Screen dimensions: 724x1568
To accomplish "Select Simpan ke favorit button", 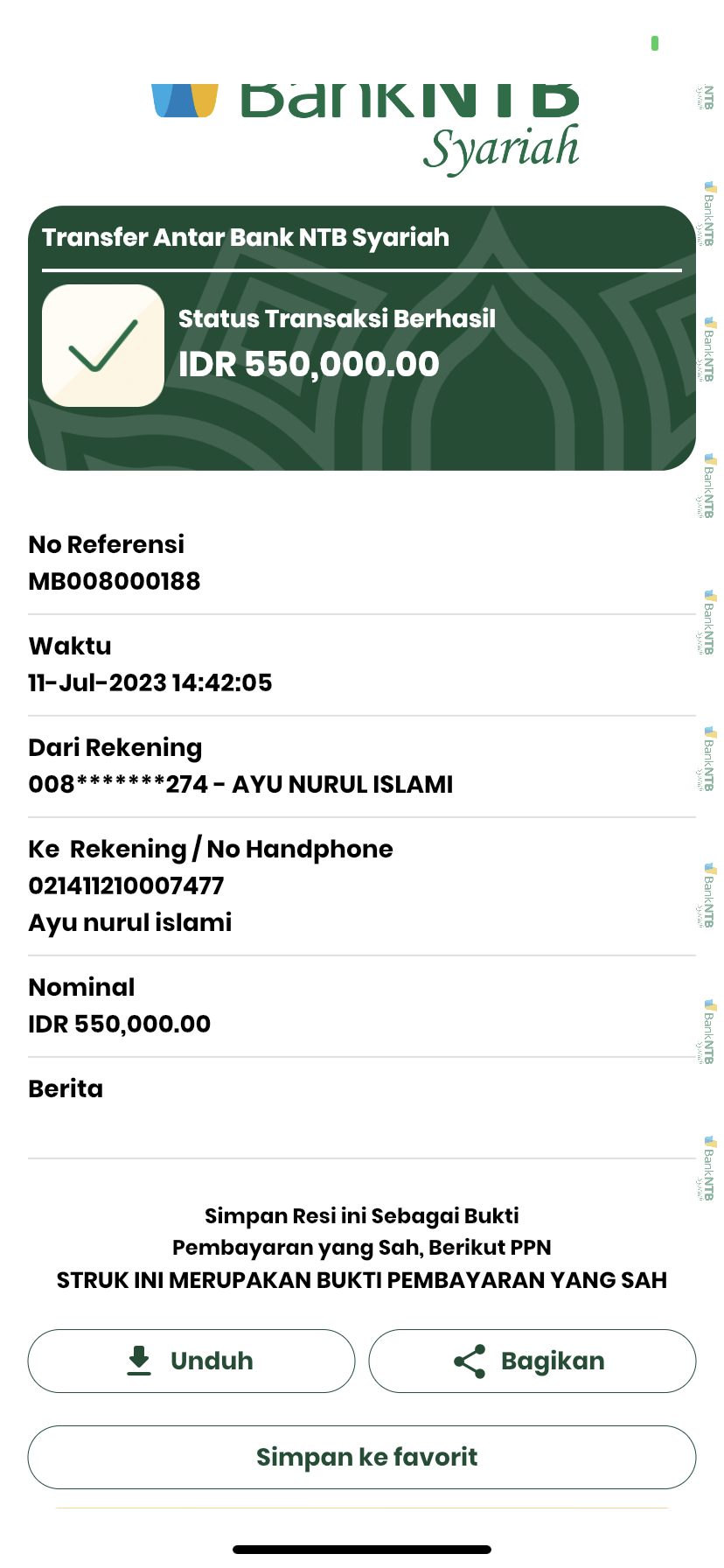I will [x=362, y=1457].
